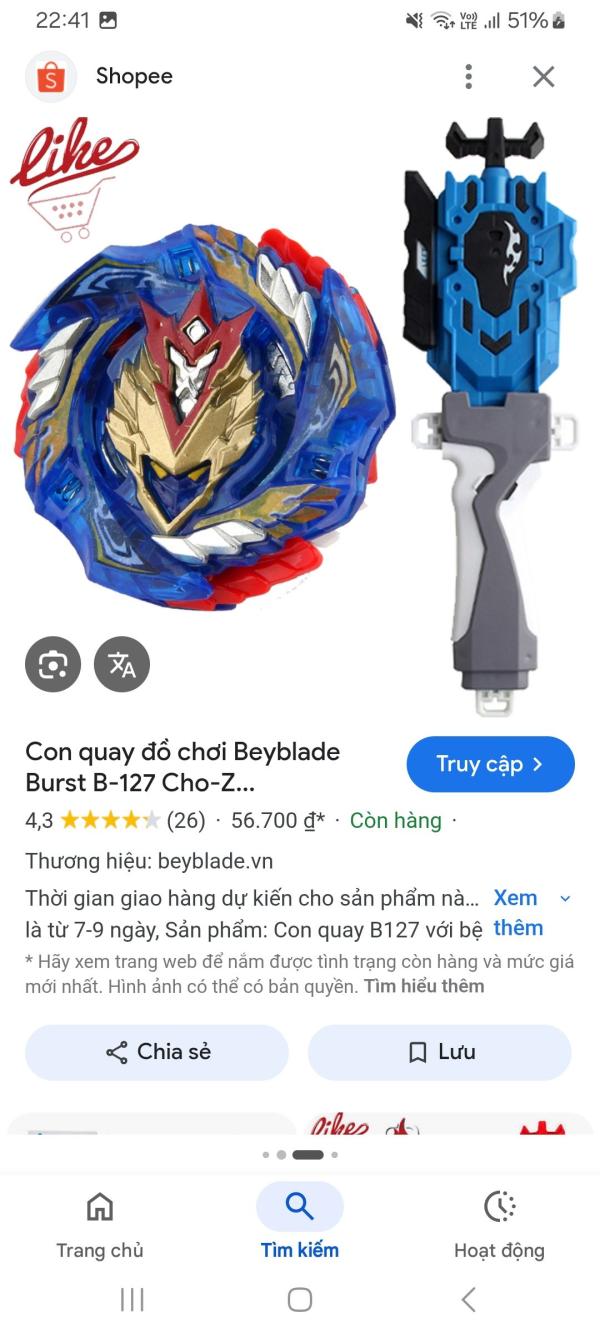Open the Beyblade product image
The width and height of the screenshot is (600, 1338).
(x=300, y=412)
